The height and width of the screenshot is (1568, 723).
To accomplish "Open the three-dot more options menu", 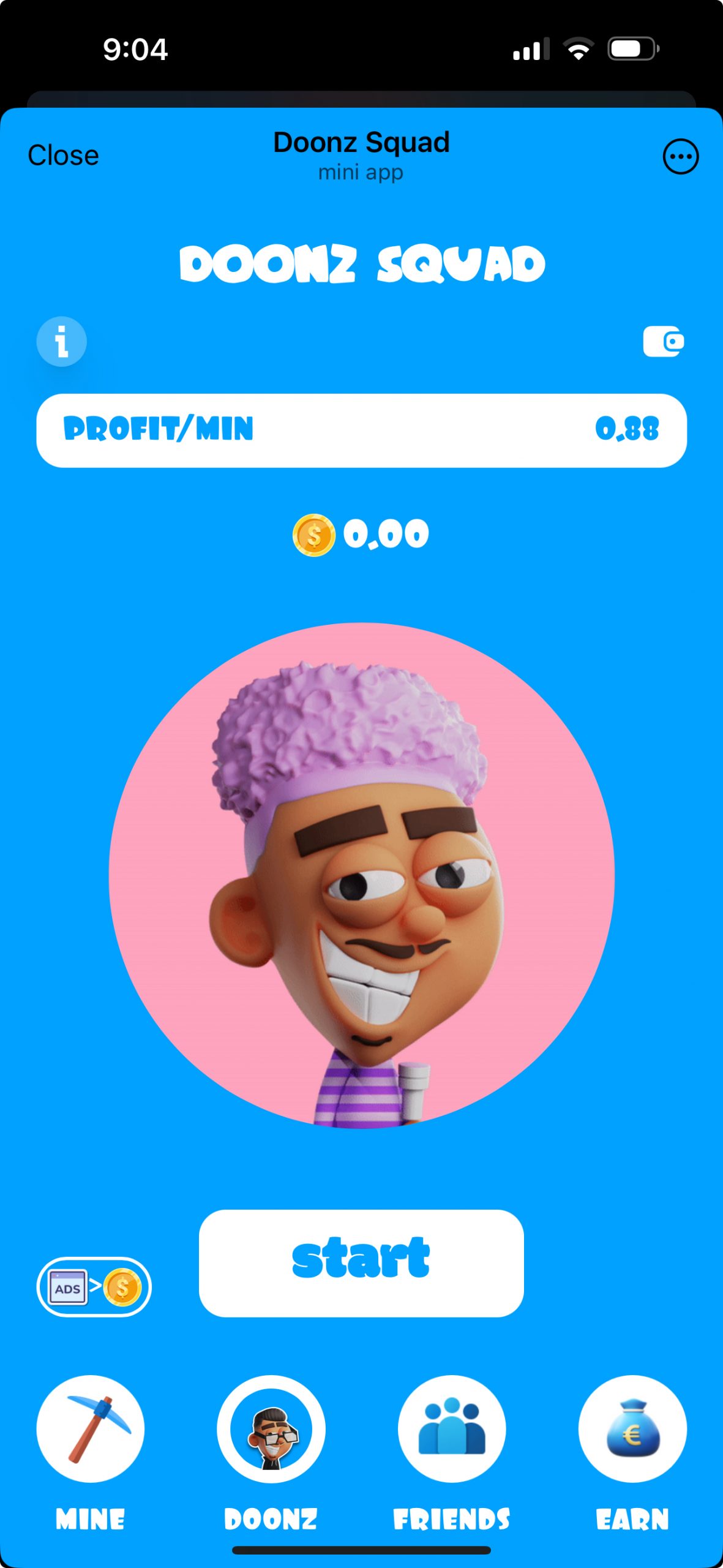I will (680, 157).
